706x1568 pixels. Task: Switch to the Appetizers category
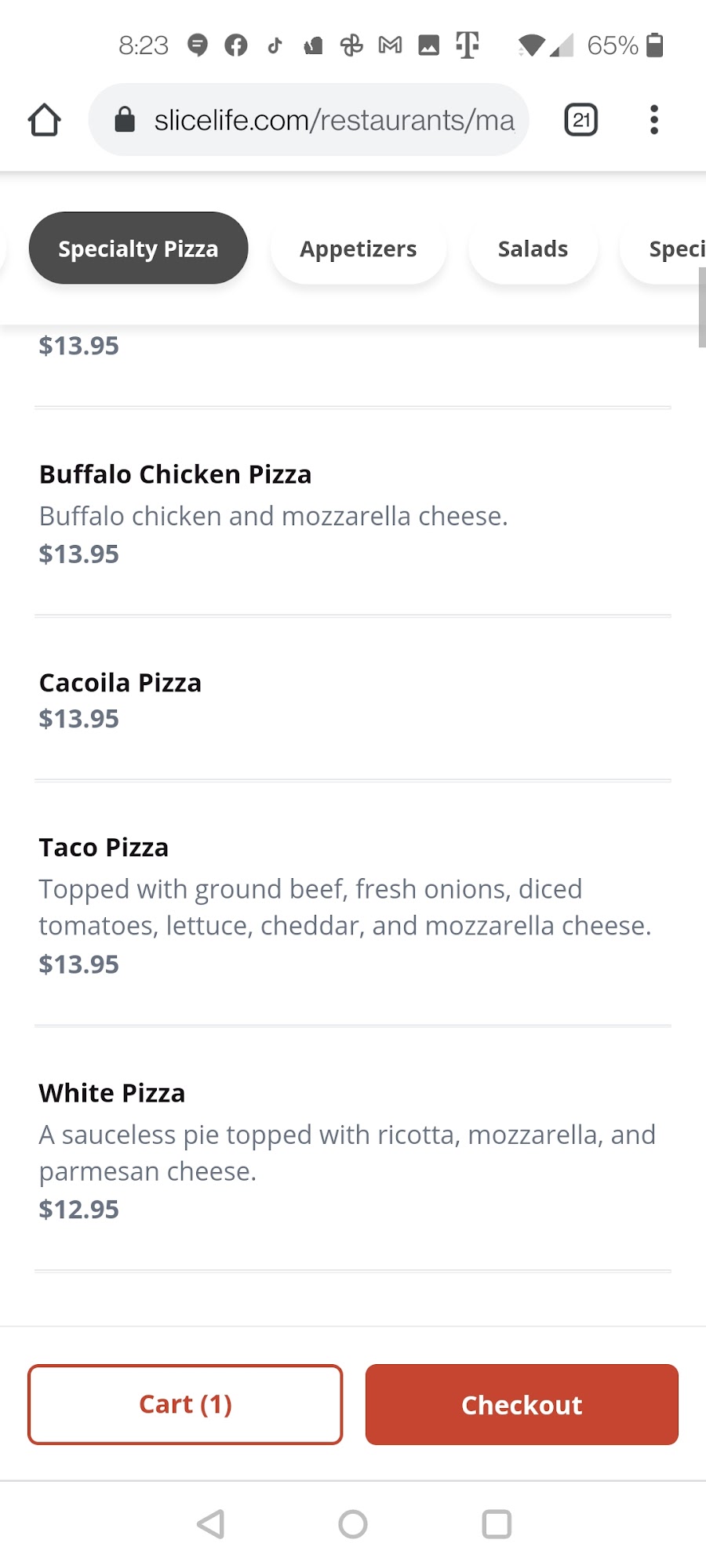point(358,249)
